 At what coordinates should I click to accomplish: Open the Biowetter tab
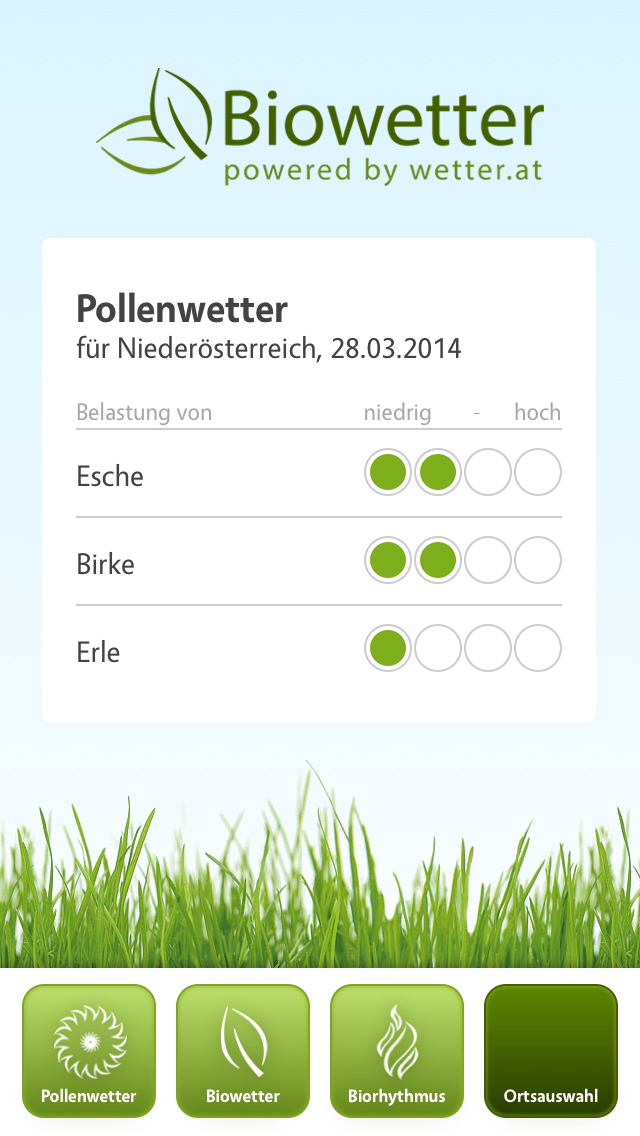[243, 1051]
